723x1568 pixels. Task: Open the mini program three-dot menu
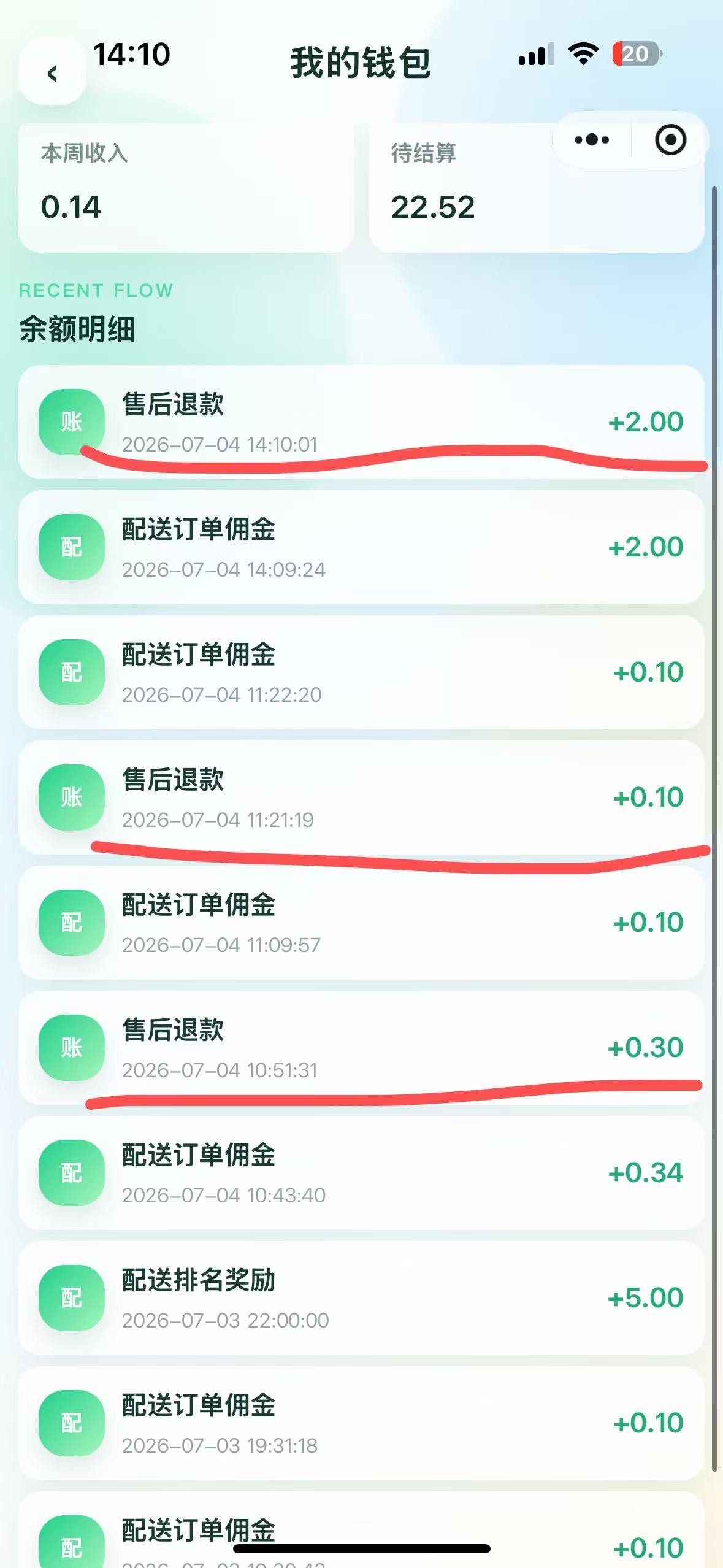click(x=592, y=140)
